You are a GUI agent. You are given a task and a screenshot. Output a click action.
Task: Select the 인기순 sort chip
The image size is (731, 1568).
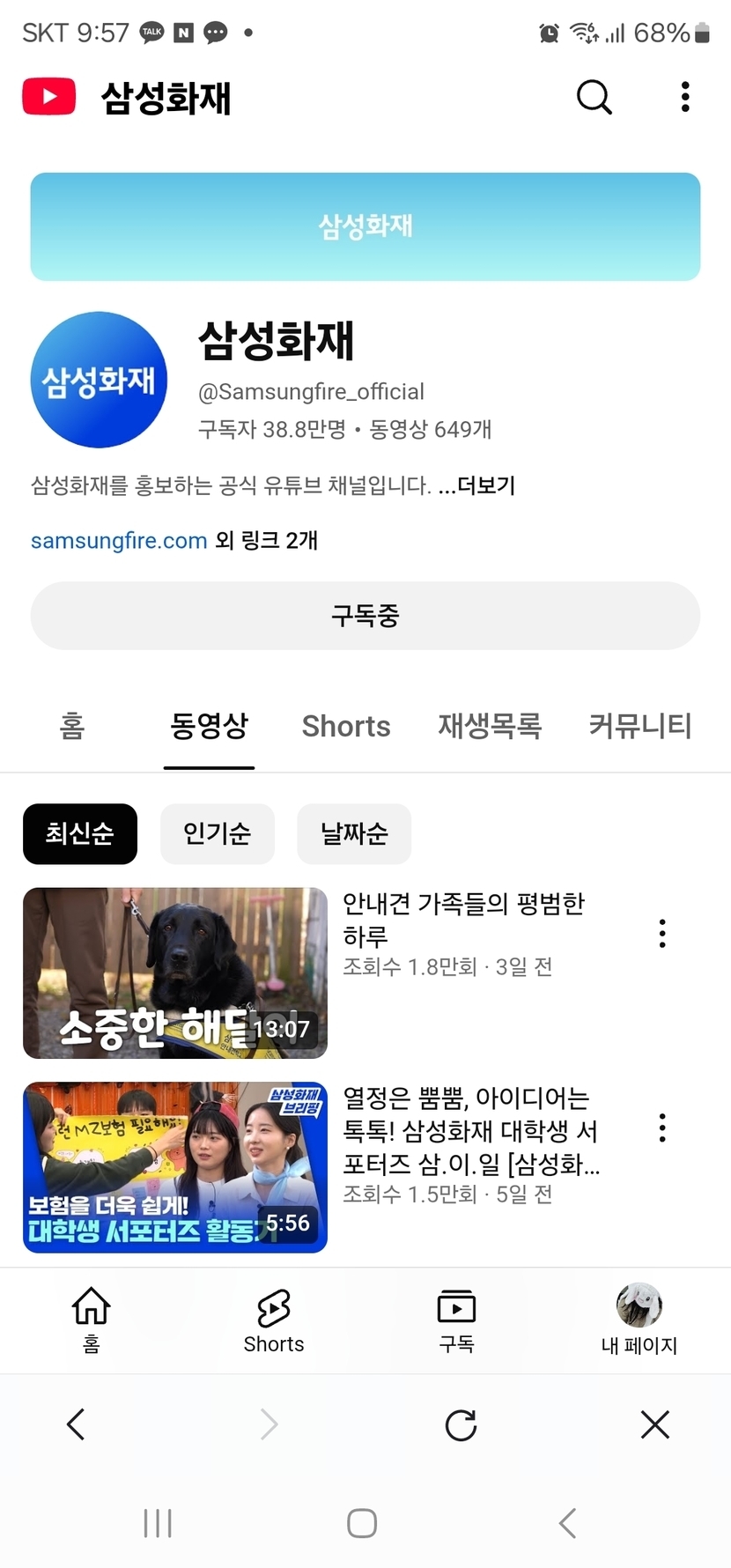click(218, 833)
